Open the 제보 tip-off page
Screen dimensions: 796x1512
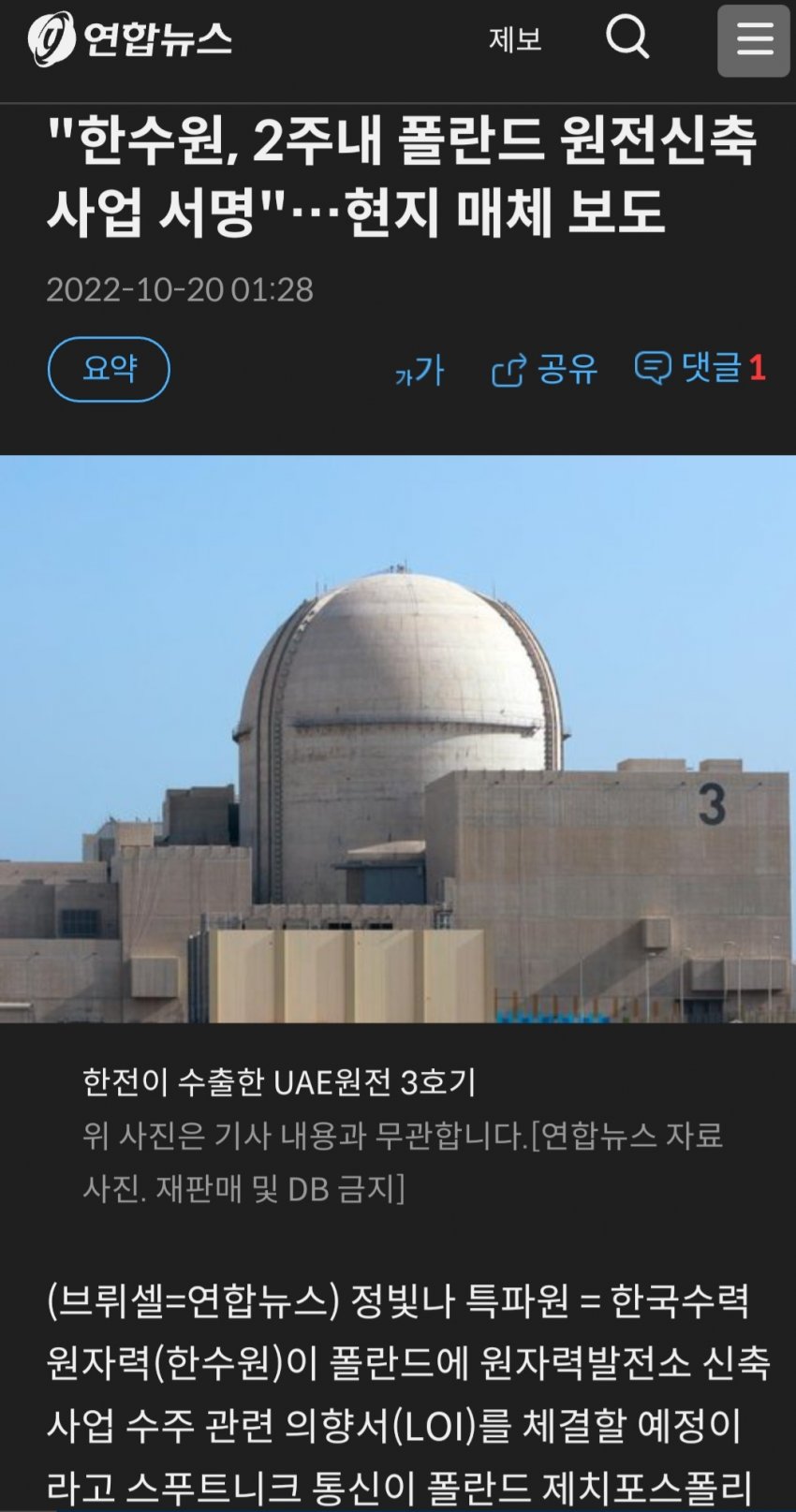[x=515, y=39]
